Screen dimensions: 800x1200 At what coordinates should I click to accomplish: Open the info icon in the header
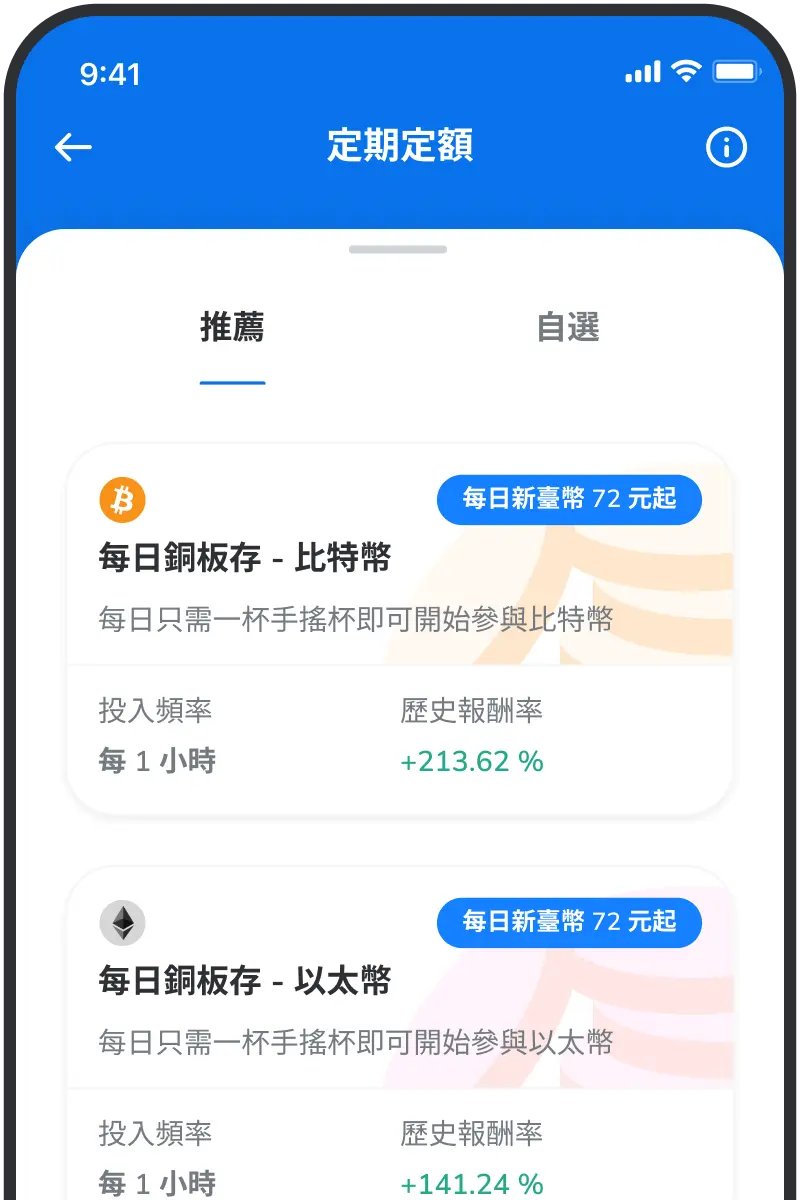tap(726, 148)
